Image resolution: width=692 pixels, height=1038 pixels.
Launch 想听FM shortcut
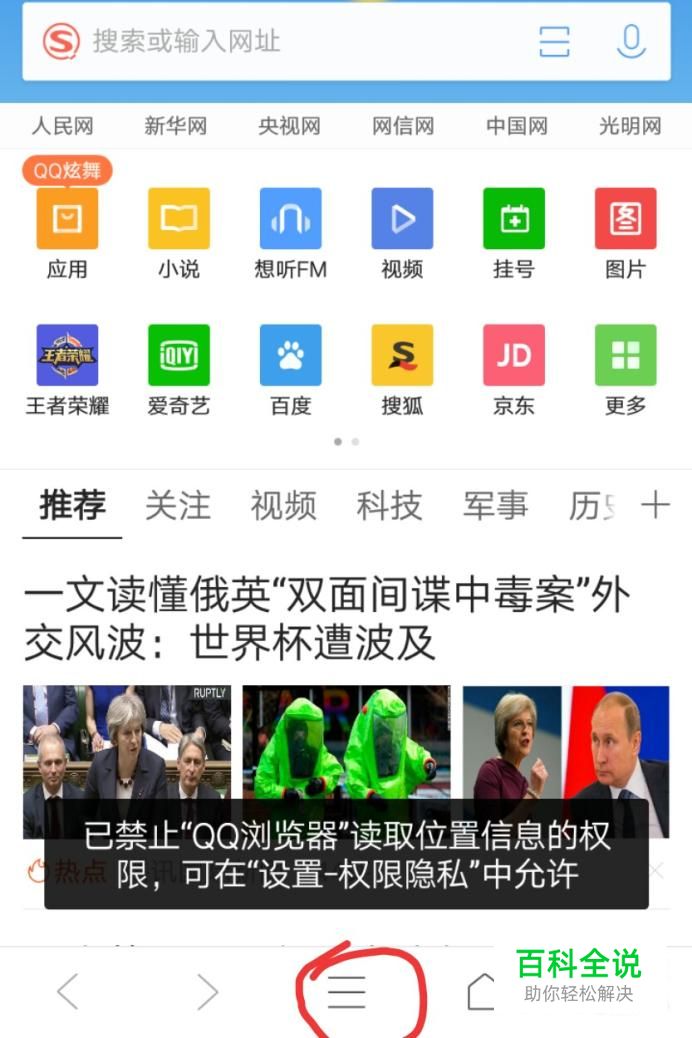[x=290, y=220]
